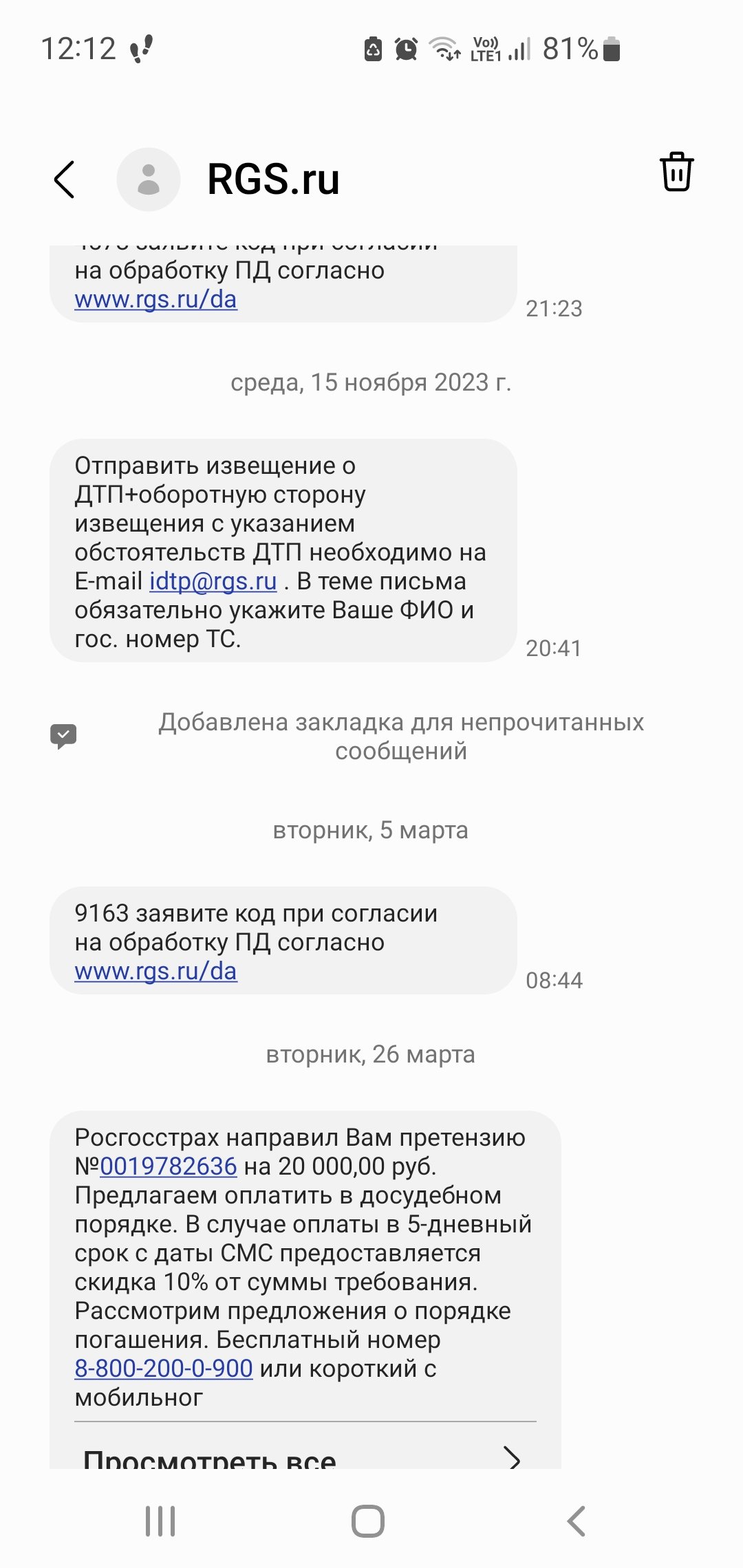743x1568 pixels.
Task: Open claim number 0019782636 link
Action: (169, 1166)
